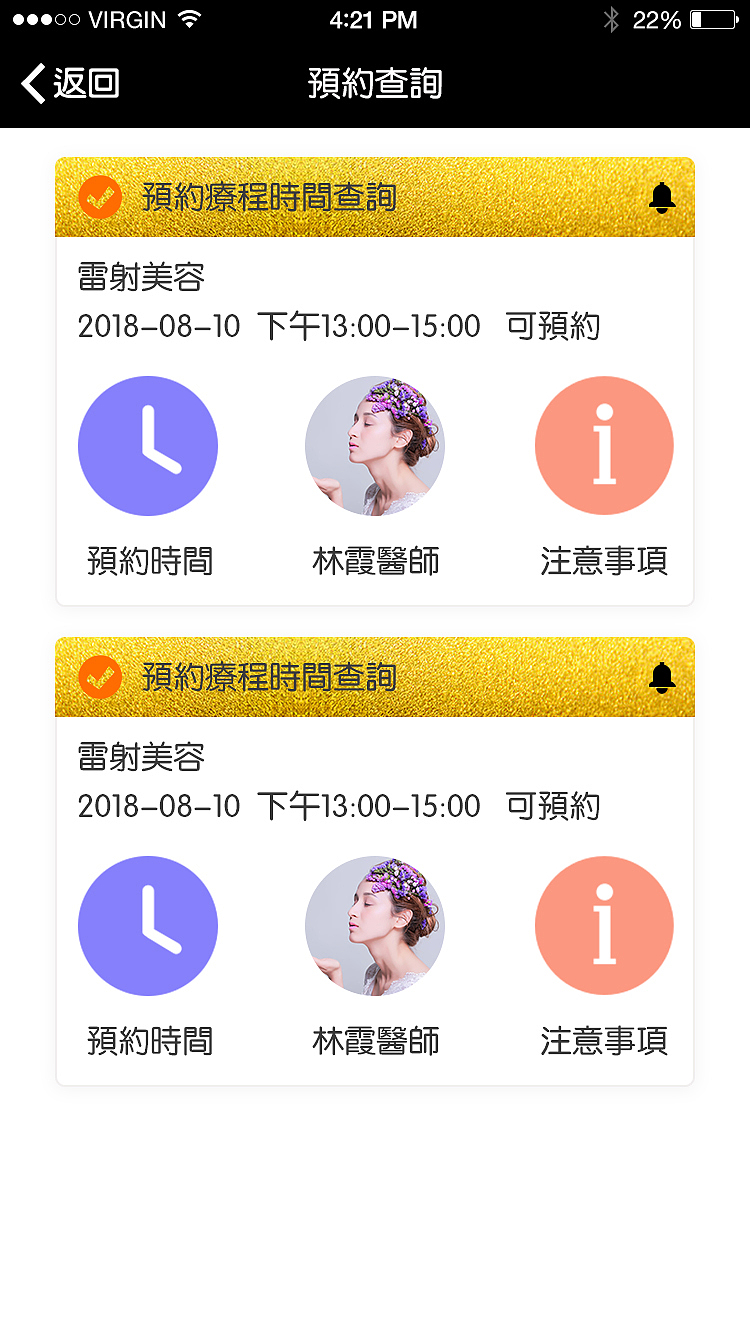Click the bell notification icon on the first card

click(x=660, y=198)
